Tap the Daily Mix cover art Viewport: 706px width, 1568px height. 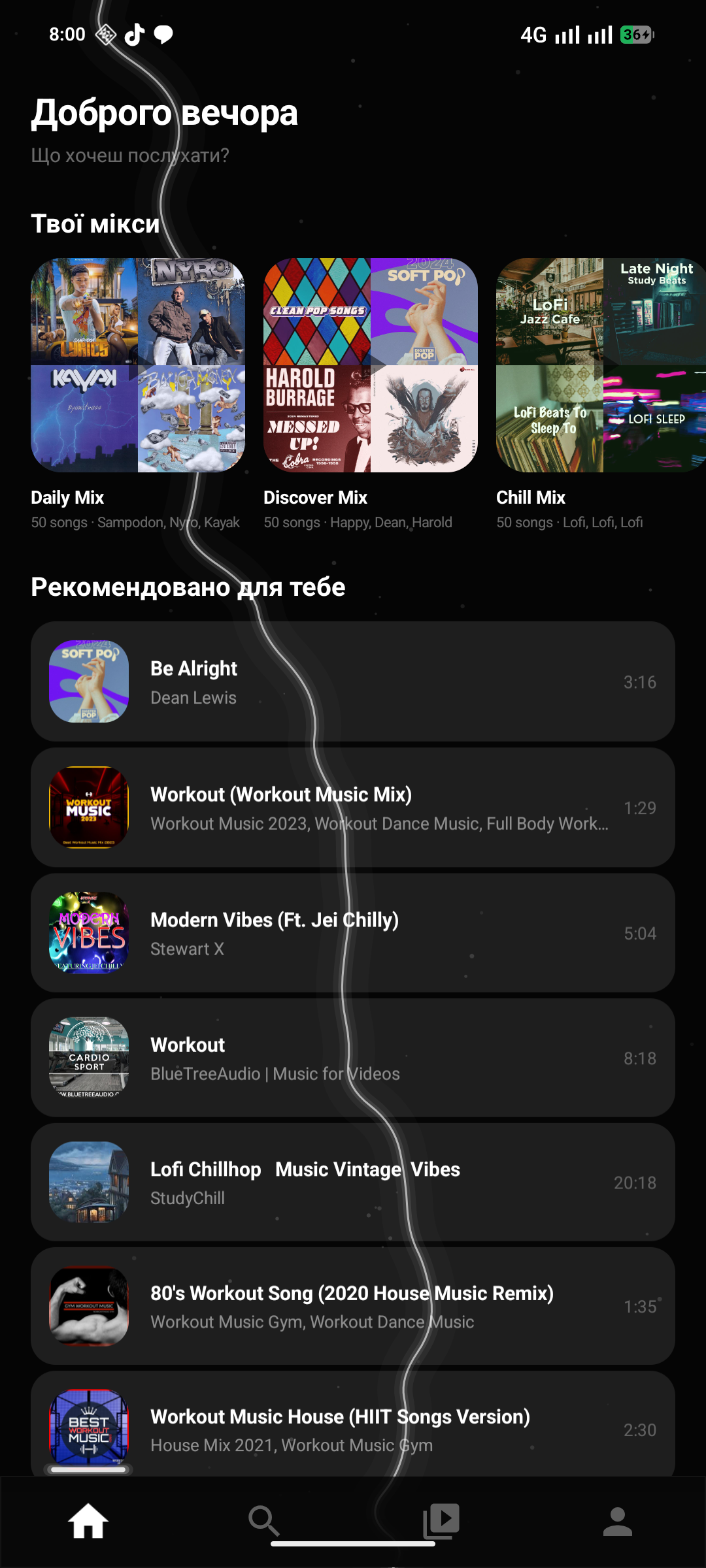[138, 364]
